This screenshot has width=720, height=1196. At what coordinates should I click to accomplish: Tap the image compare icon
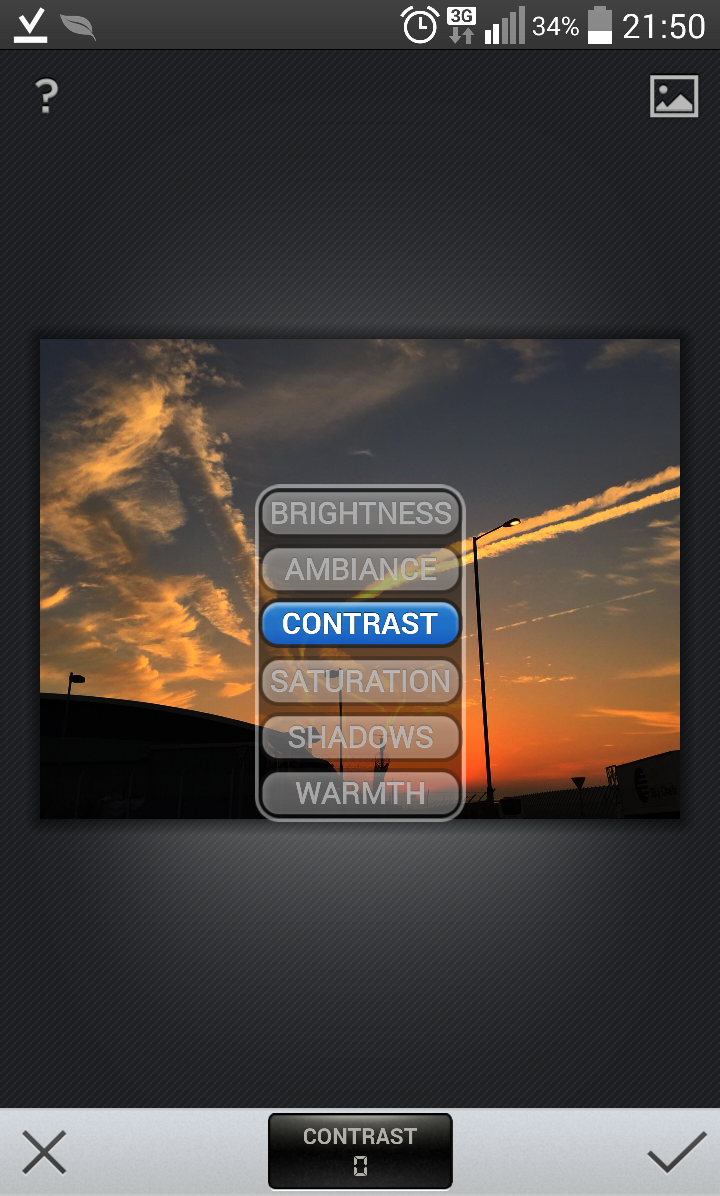[673, 96]
